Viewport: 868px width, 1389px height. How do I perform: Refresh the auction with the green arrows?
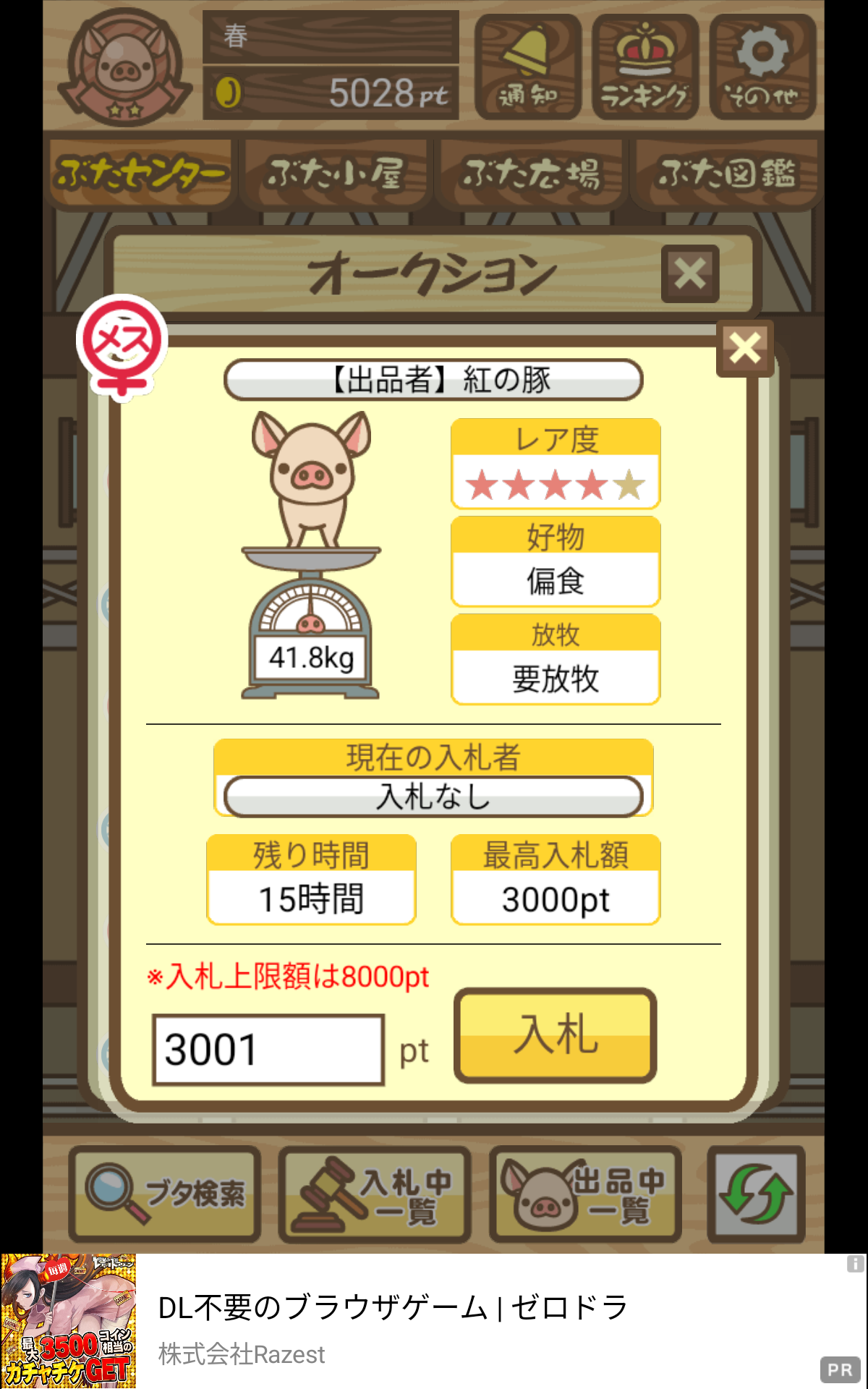click(x=756, y=1194)
